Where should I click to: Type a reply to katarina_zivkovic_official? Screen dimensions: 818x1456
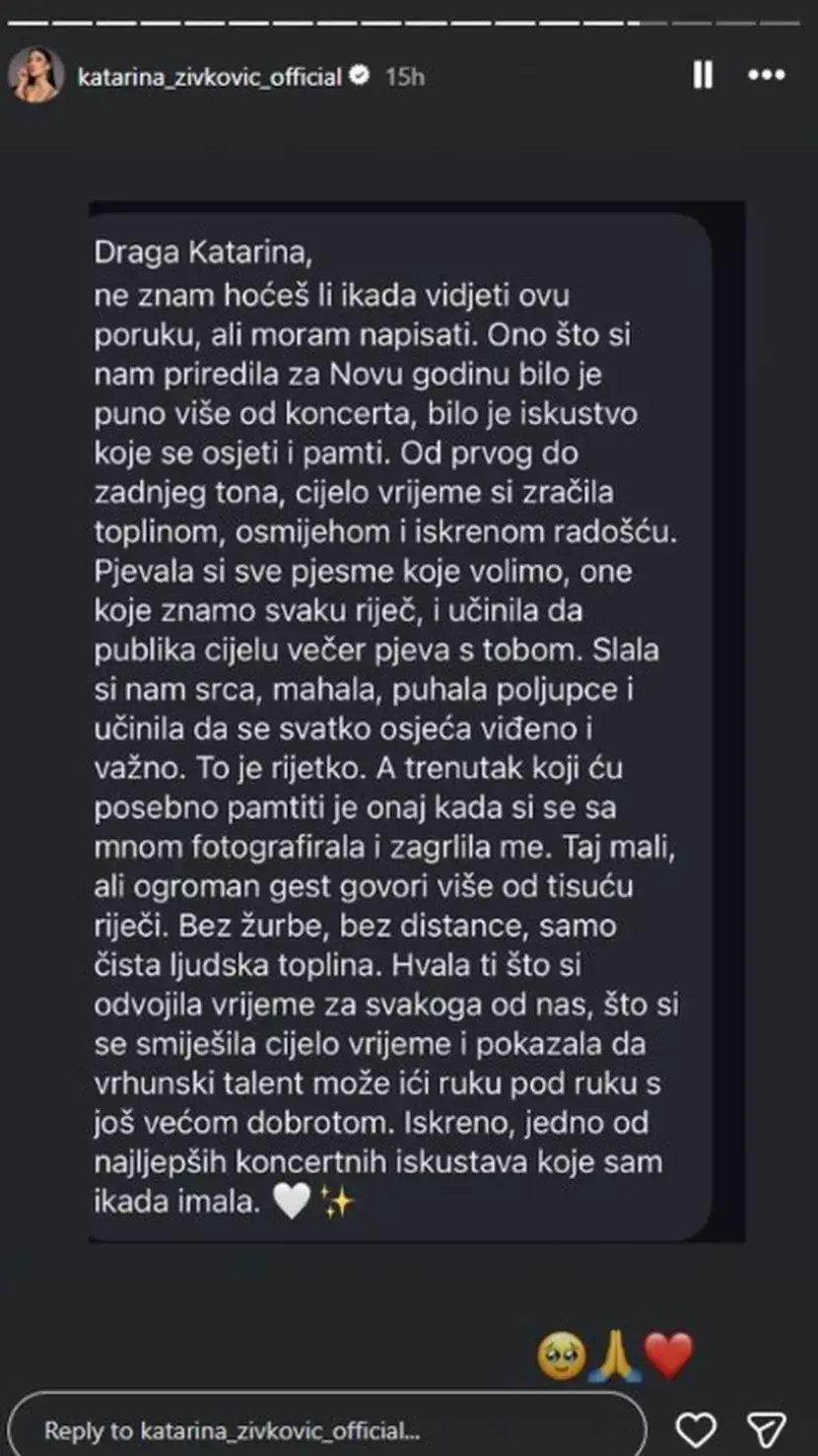(x=325, y=1429)
